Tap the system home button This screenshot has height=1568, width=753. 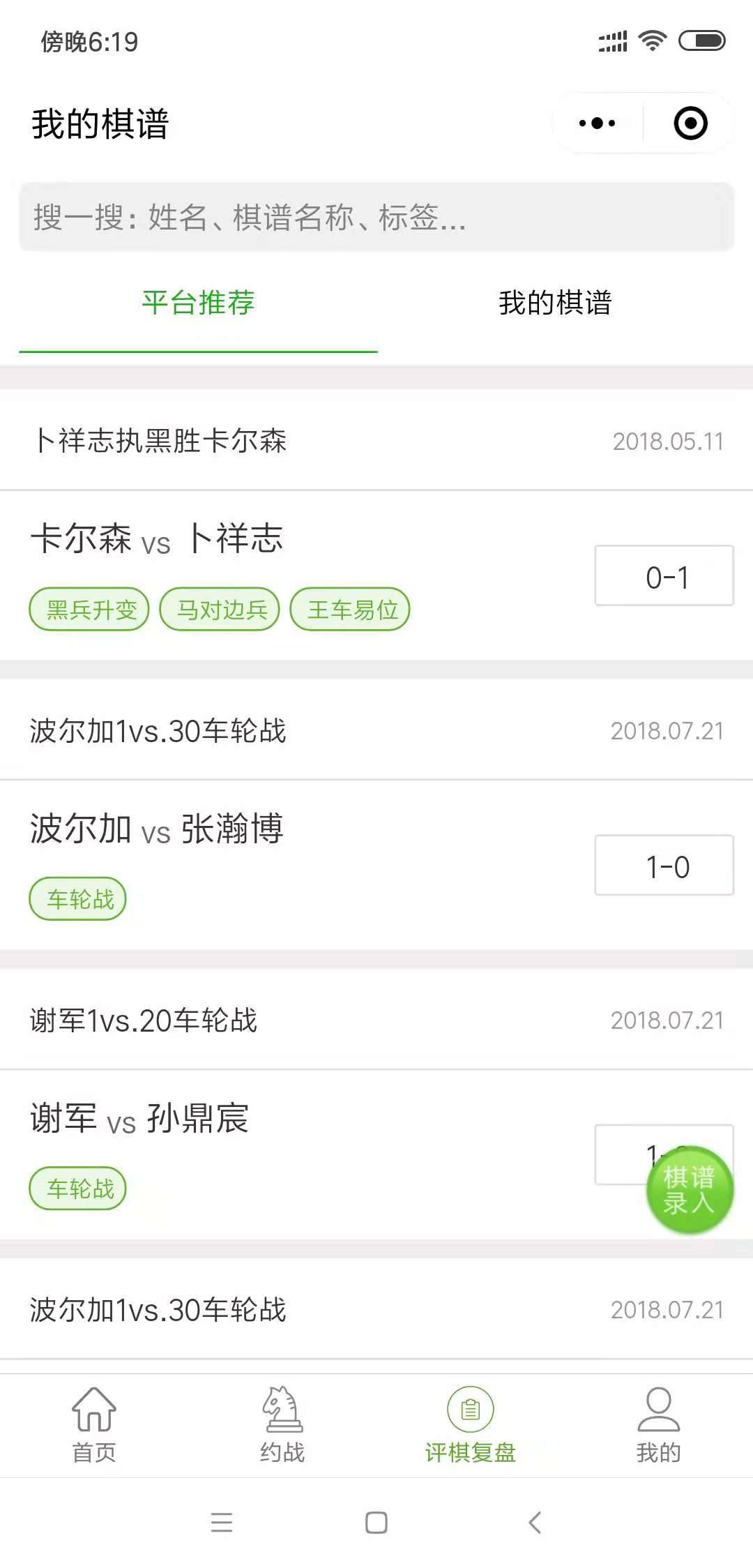pyautogui.click(x=376, y=1522)
